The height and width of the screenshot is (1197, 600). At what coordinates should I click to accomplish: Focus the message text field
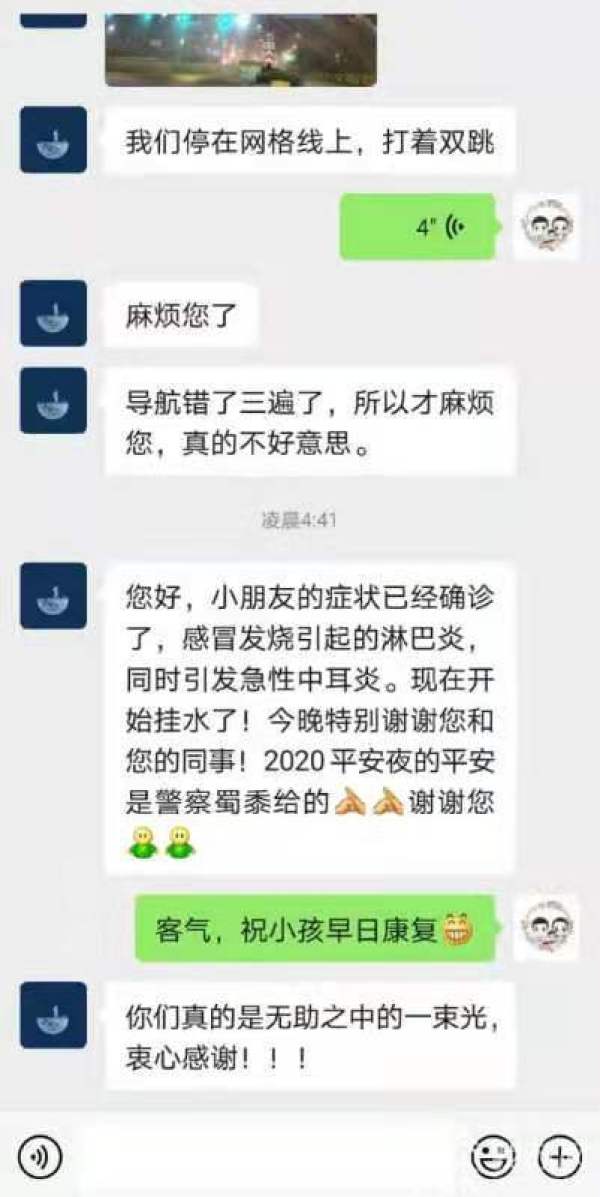[x=265, y=1157]
